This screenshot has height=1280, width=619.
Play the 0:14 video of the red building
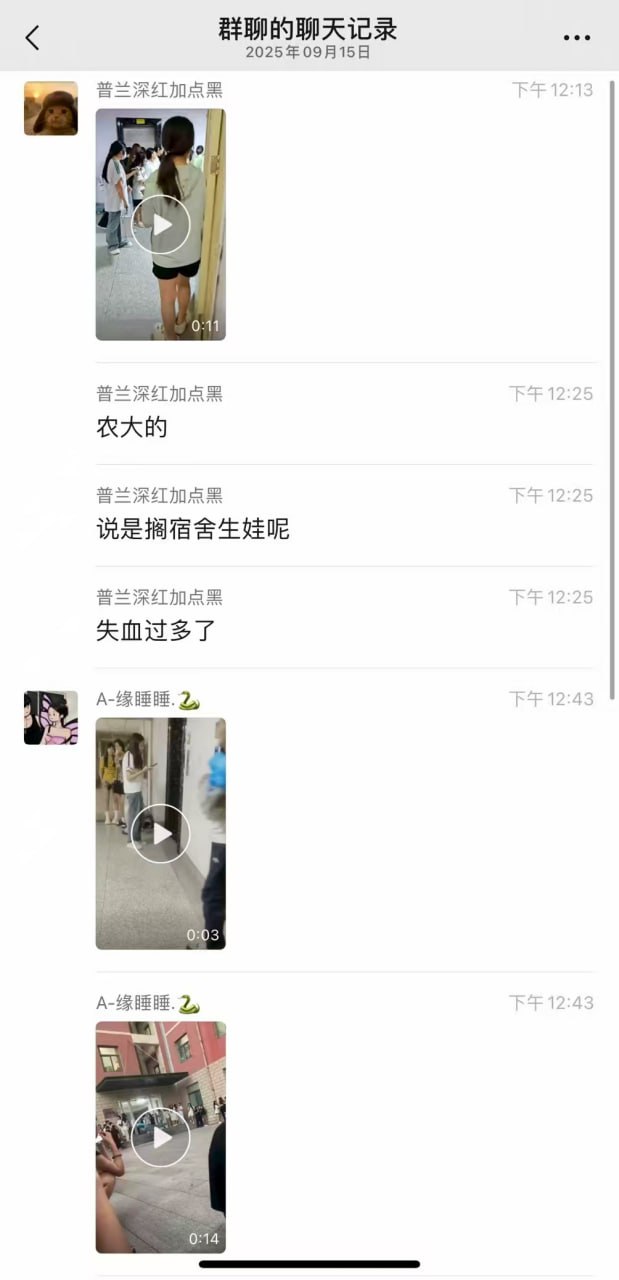(x=160, y=1137)
